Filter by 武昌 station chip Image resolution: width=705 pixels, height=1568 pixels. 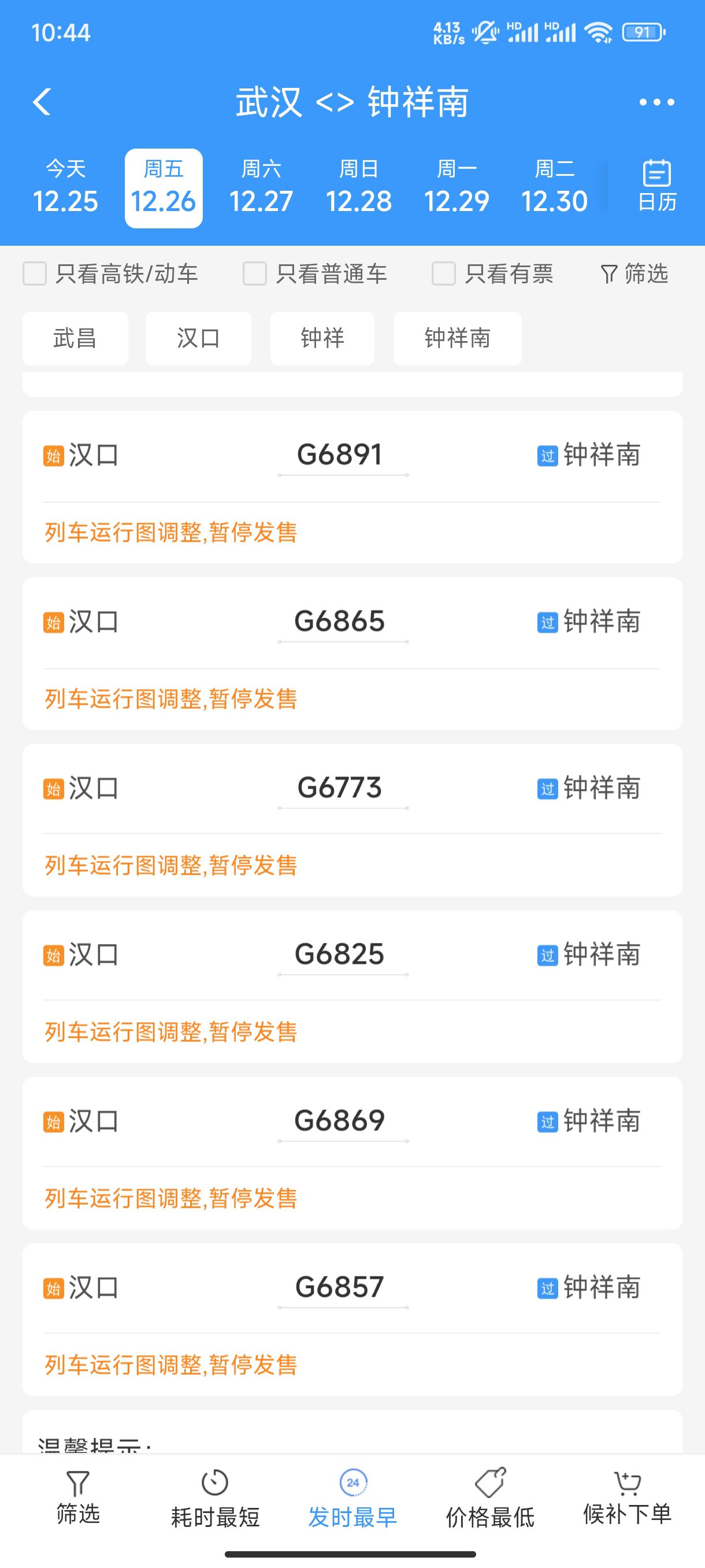click(75, 338)
